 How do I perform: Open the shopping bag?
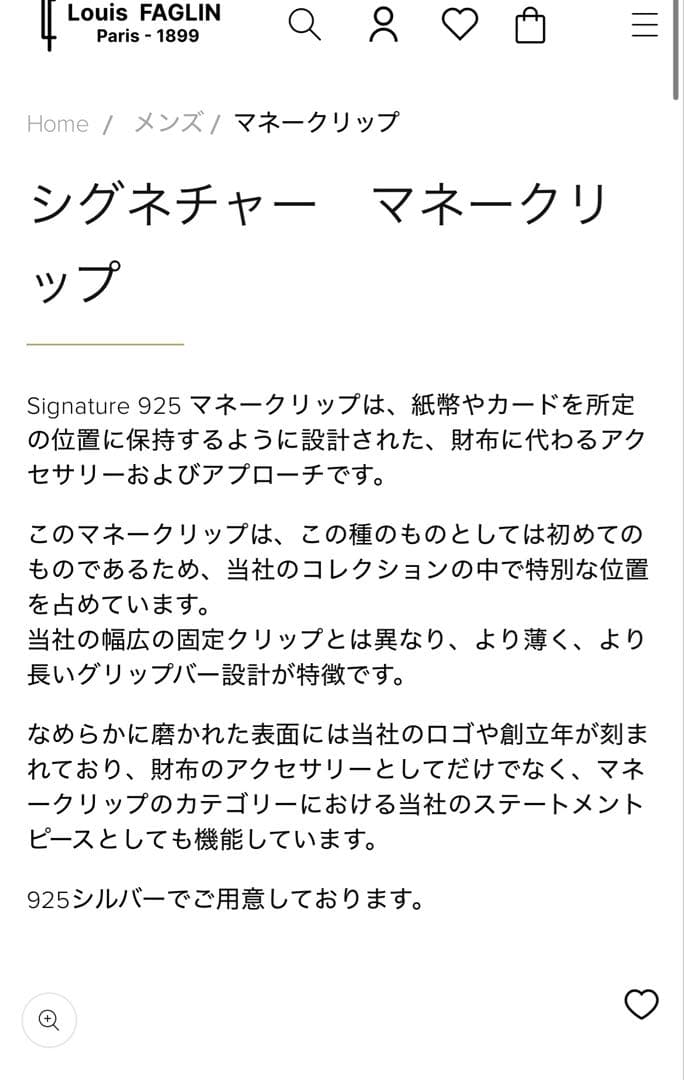[x=531, y=26]
